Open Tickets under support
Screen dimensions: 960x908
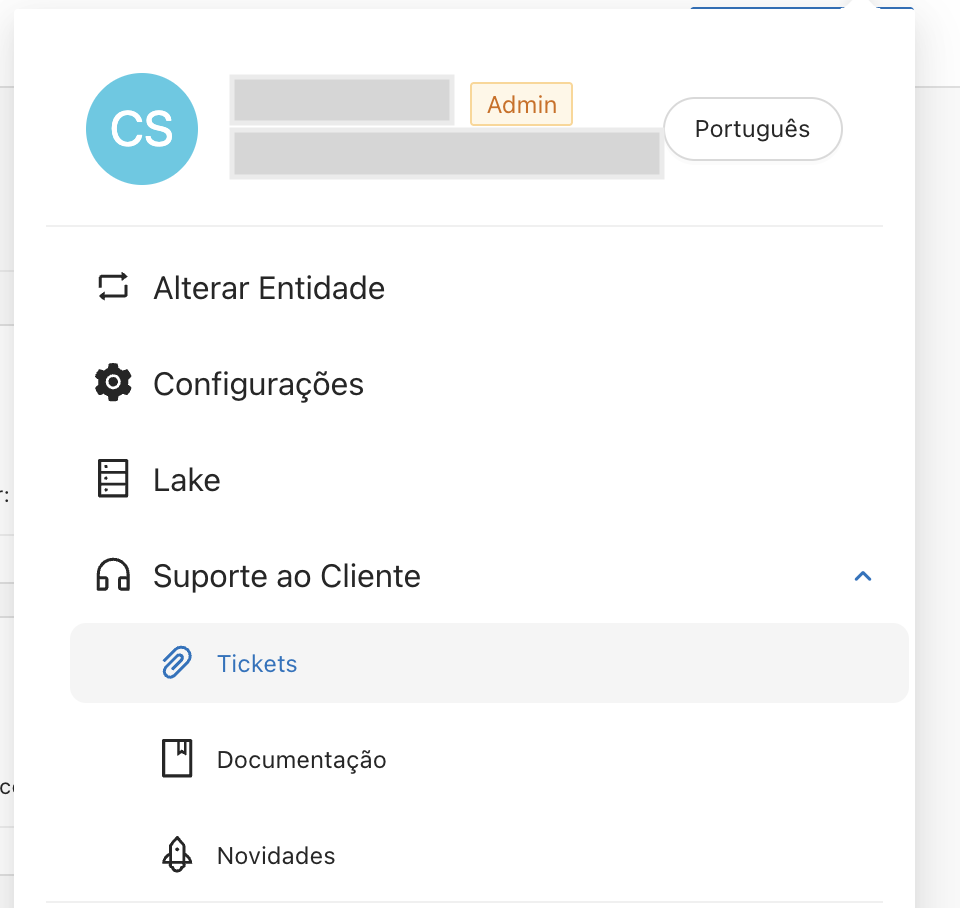257,664
